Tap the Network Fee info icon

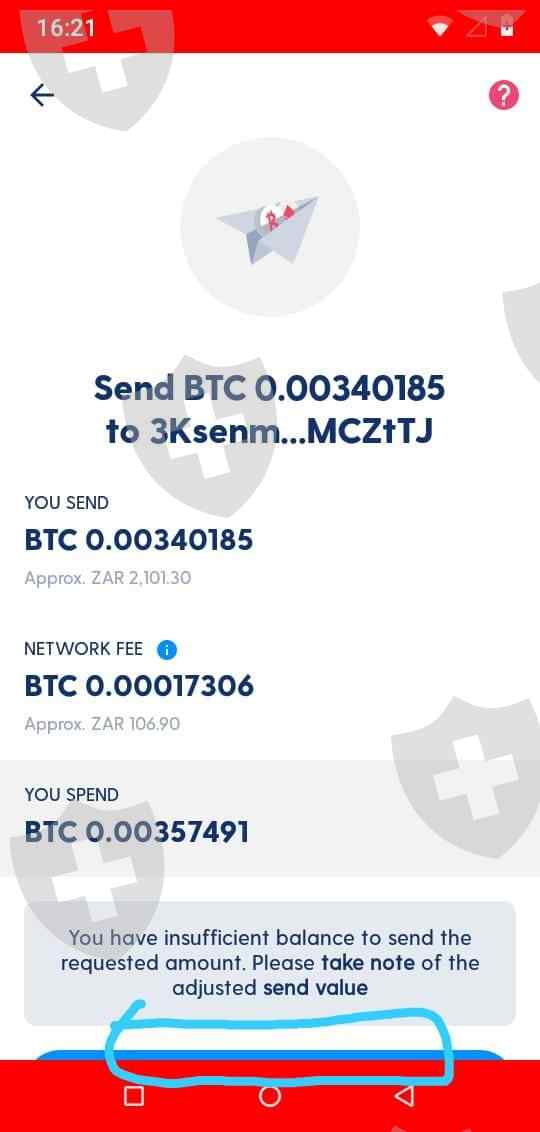[167, 650]
